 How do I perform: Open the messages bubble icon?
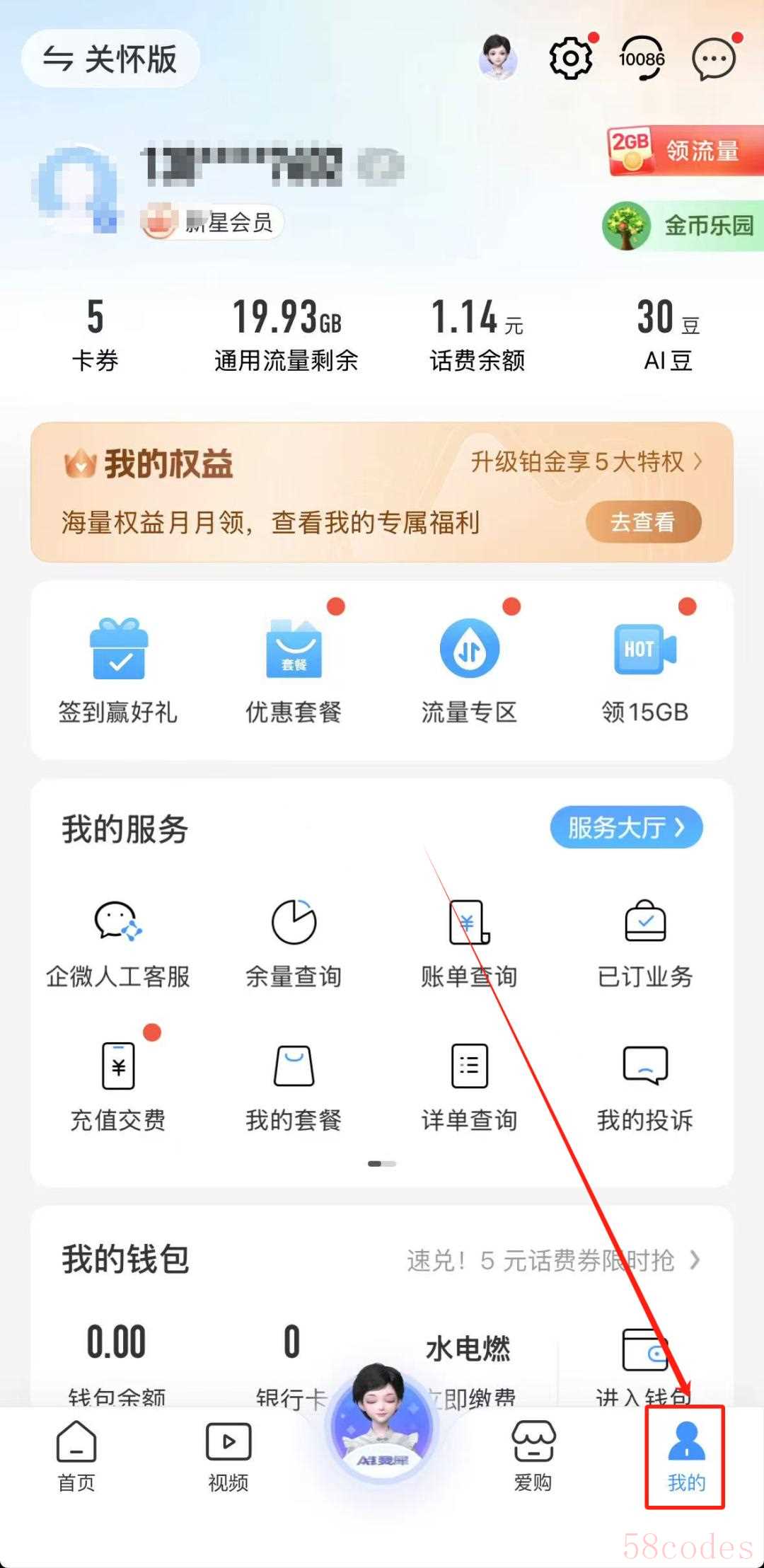714,59
